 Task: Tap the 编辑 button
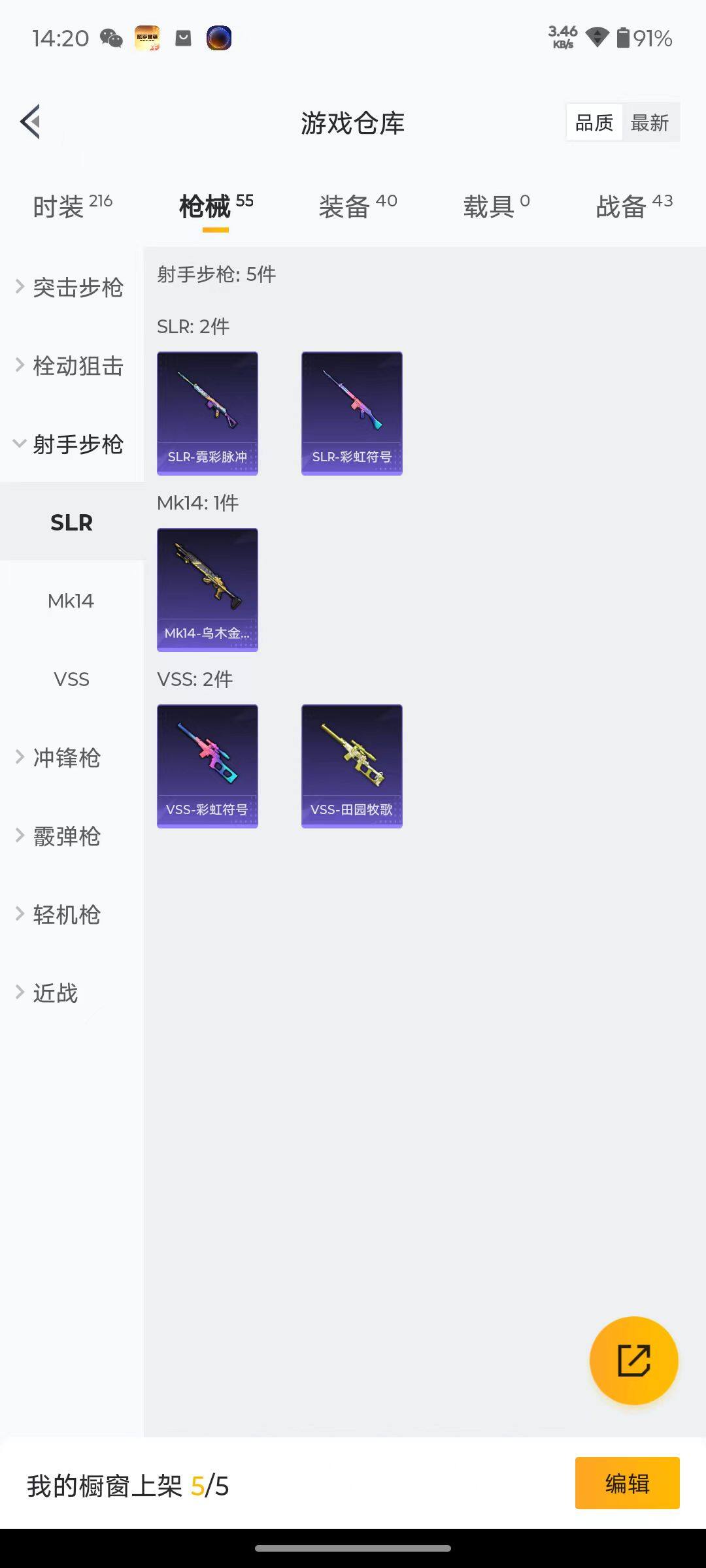pyautogui.click(x=627, y=1483)
